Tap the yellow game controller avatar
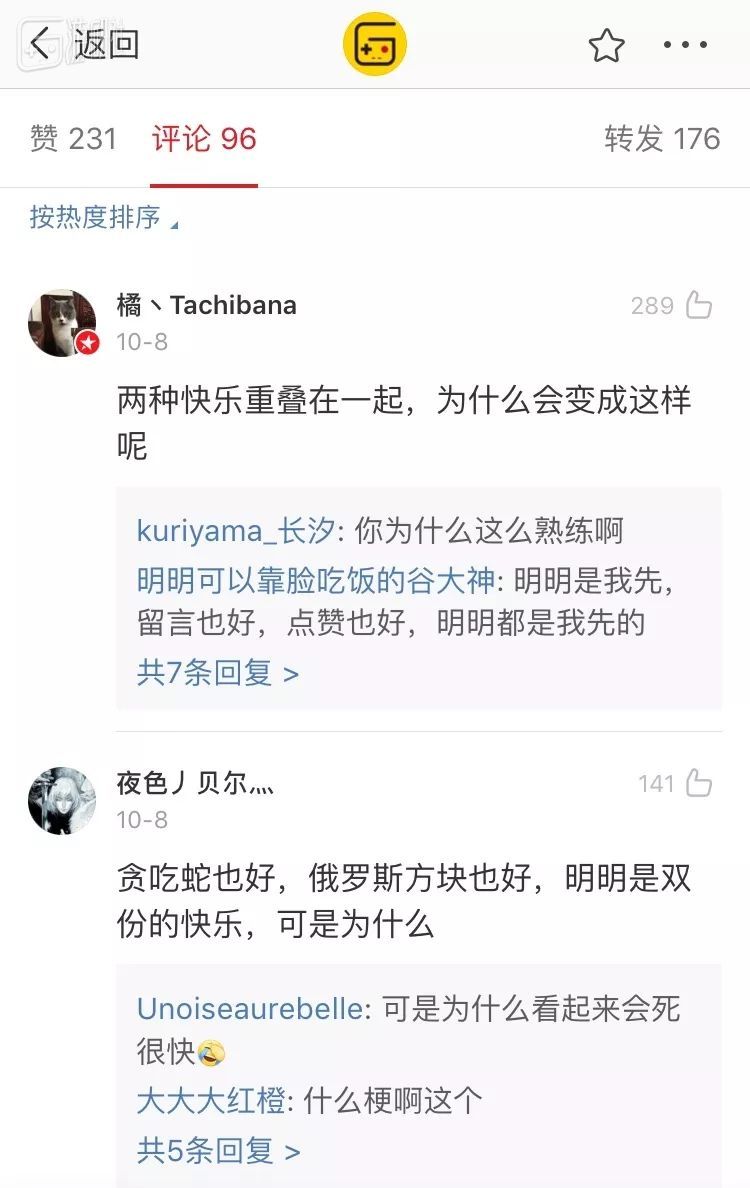The height and width of the screenshot is (1188, 750). 375,45
